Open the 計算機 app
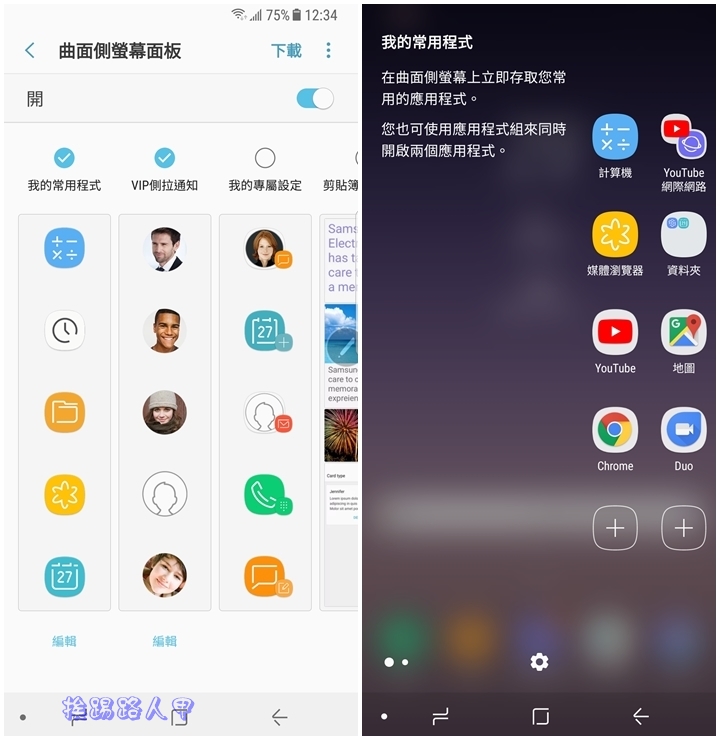Image resolution: width=720 pixels, height=740 pixels. click(615, 138)
